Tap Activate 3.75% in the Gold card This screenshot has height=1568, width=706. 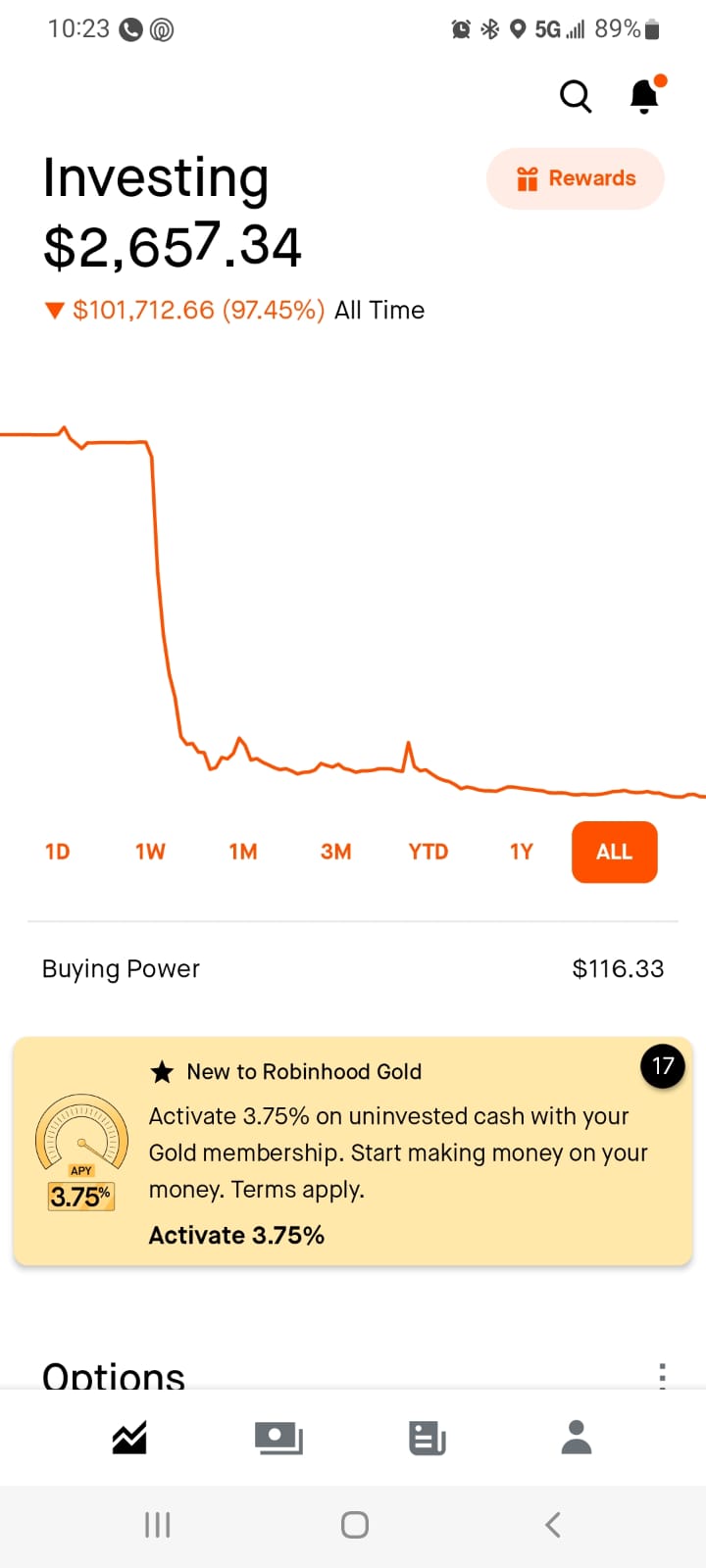pos(236,1235)
